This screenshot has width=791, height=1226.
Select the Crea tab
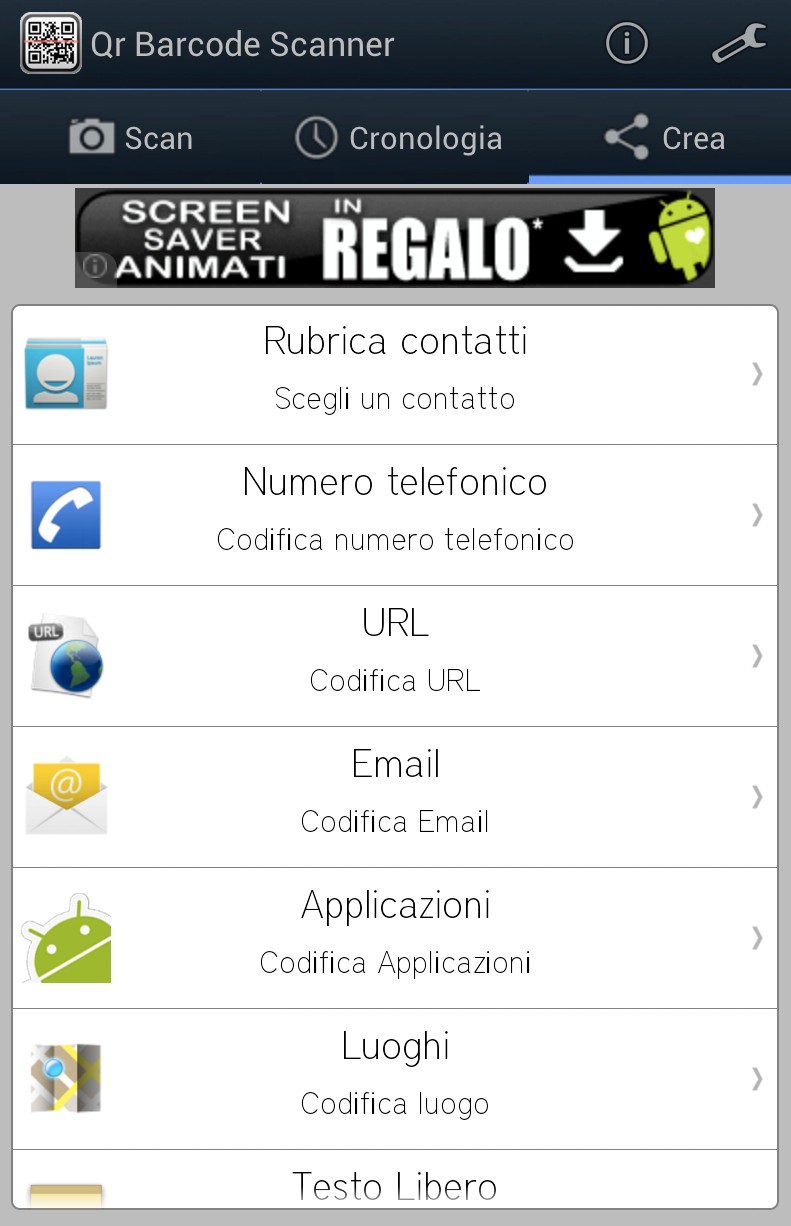click(664, 138)
